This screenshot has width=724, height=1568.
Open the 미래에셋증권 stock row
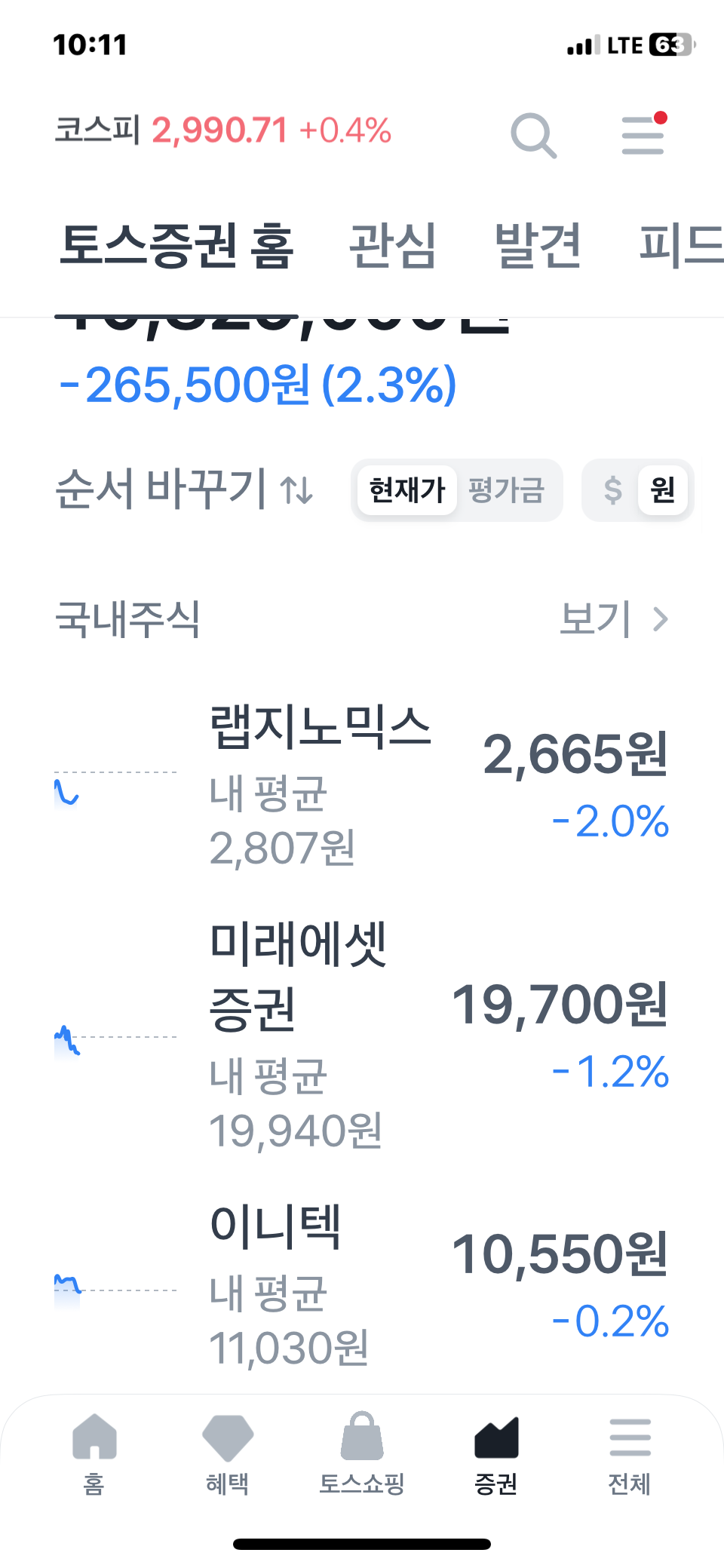coord(362,1036)
